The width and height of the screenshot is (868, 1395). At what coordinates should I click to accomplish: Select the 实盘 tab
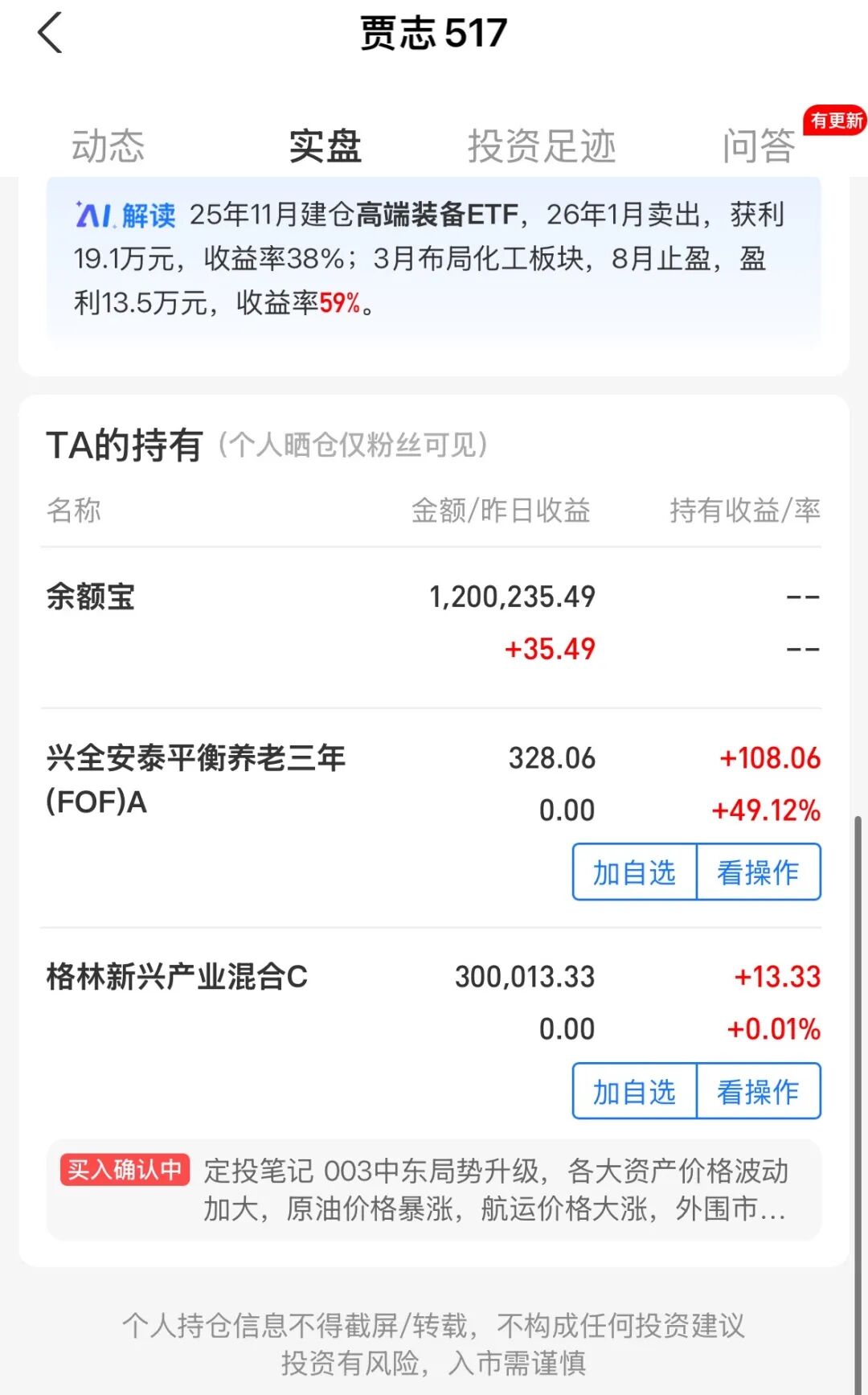(x=325, y=146)
